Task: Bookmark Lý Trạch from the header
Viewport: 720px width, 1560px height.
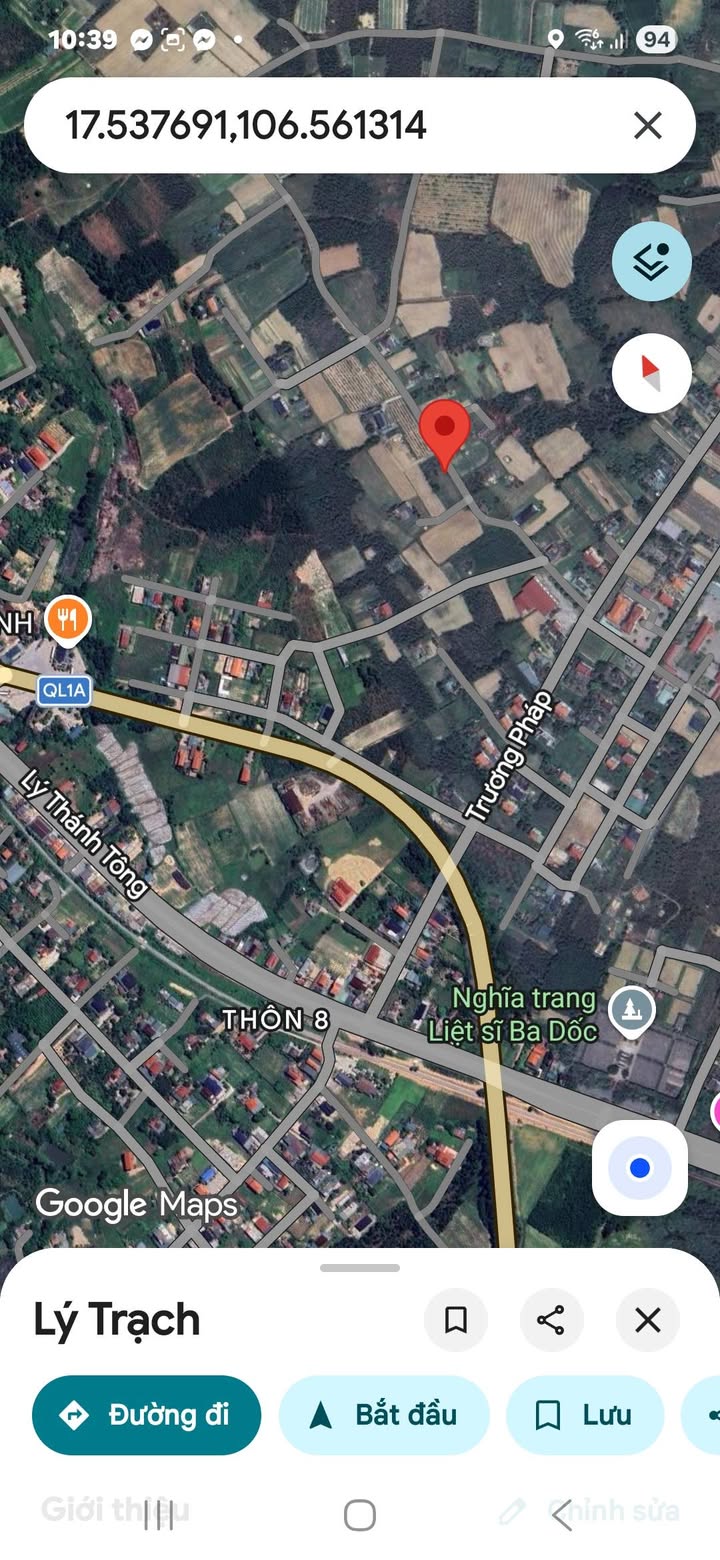Action: pos(456,1320)
